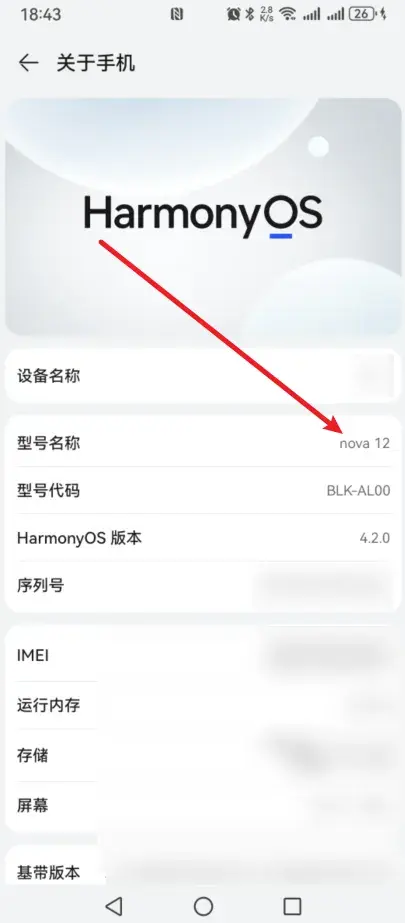Open the 设备名称 row
The image size is (405, 923).
click(x=202, y=376)
